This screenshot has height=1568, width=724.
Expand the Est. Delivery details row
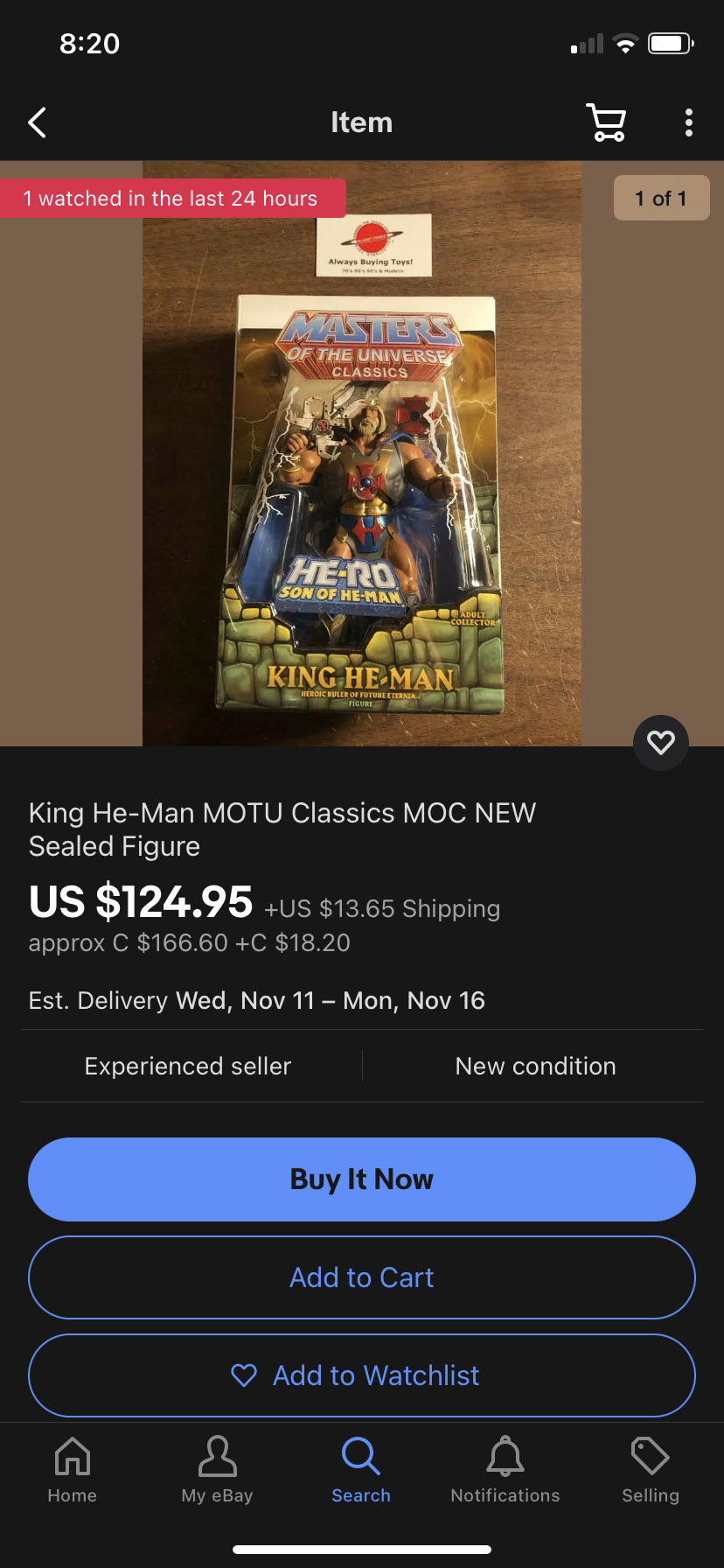coord(361,1000)
